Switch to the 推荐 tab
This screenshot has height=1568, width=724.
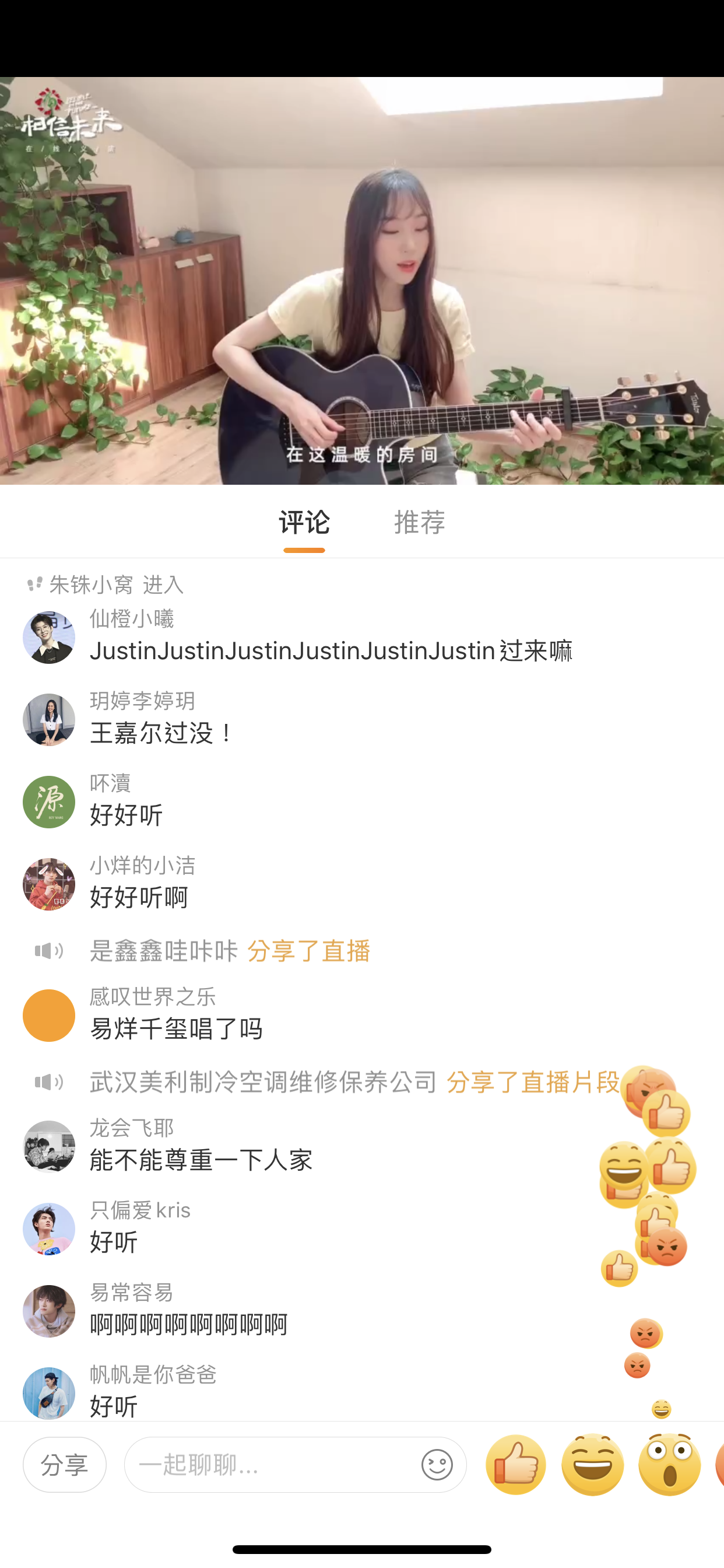click(419, 521)
